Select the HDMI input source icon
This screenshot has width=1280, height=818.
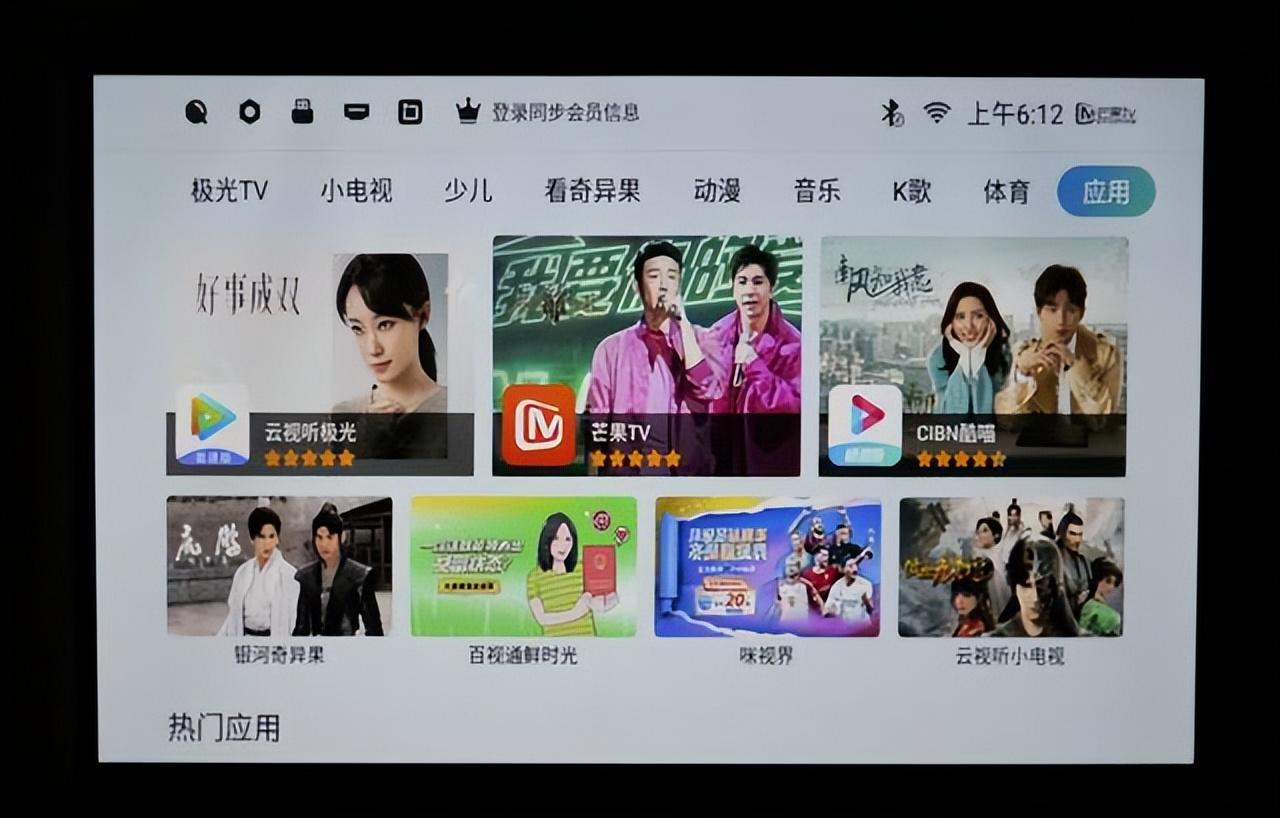click(x=356, y=112)
